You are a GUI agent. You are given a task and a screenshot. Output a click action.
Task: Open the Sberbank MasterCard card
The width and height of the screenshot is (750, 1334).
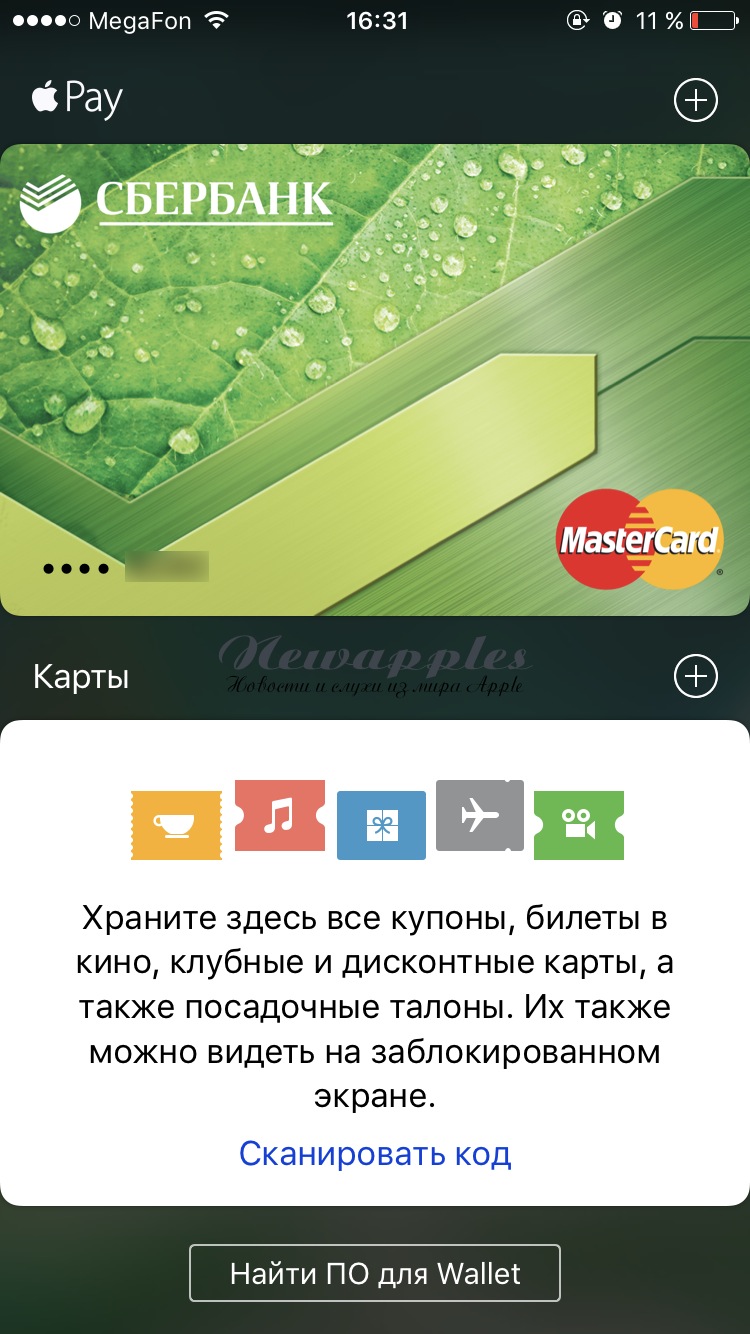coord(375,380)
